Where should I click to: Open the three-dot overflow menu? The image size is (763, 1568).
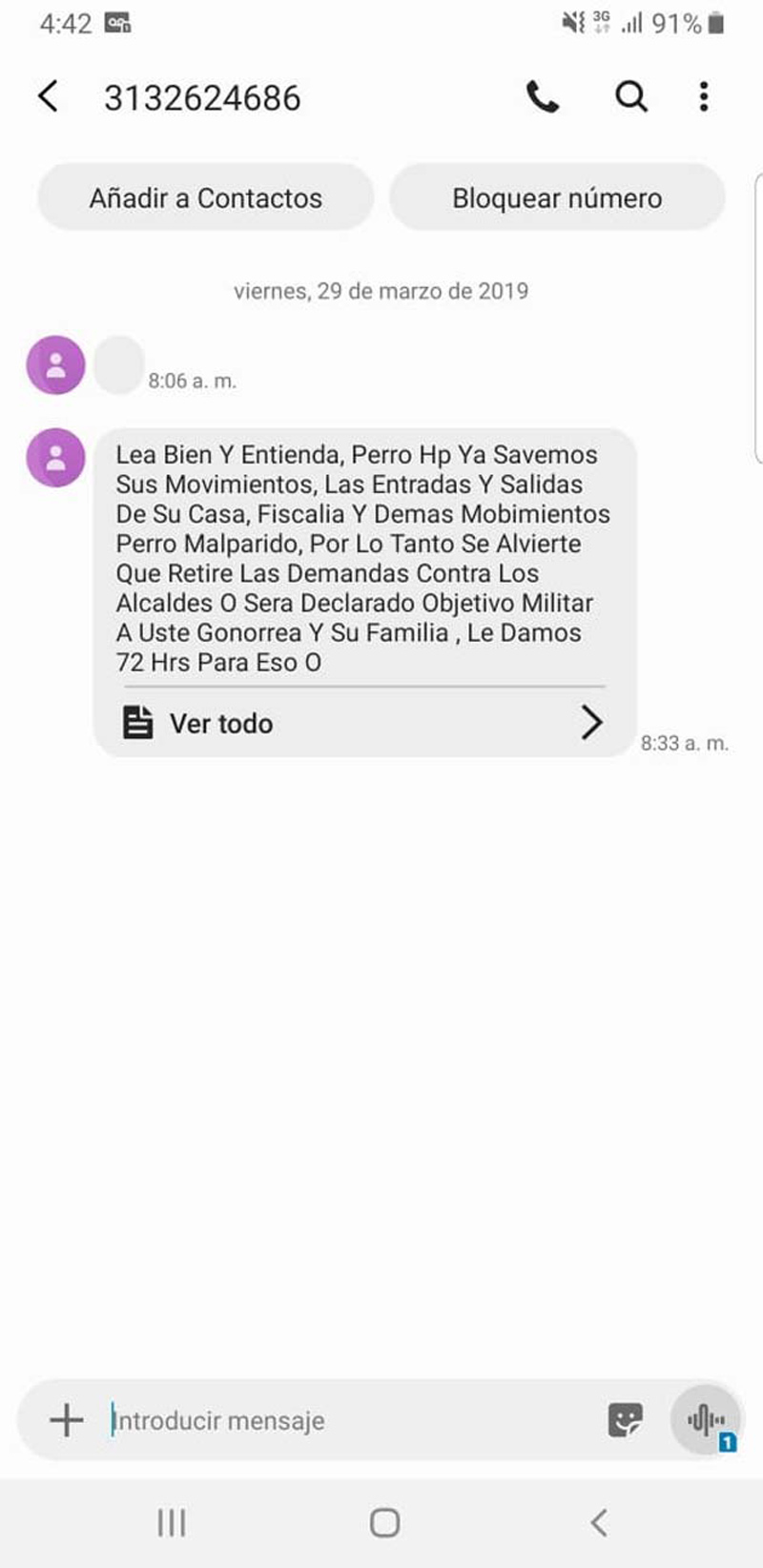coord(704,96)
